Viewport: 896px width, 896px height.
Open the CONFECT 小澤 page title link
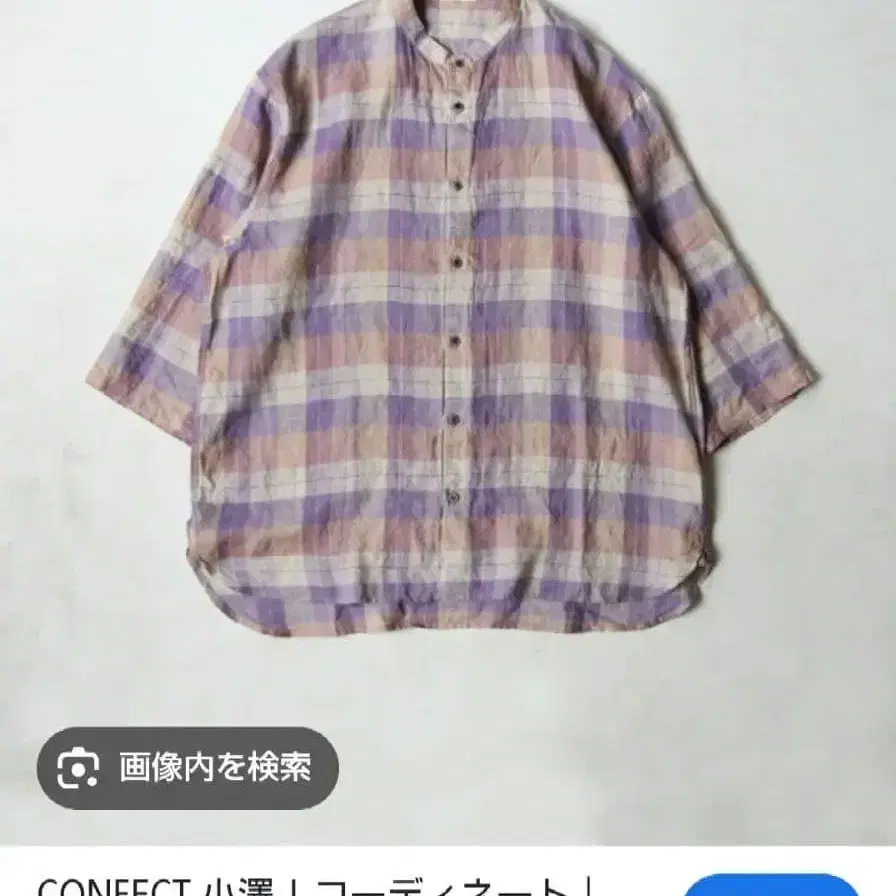click(313, 885)
